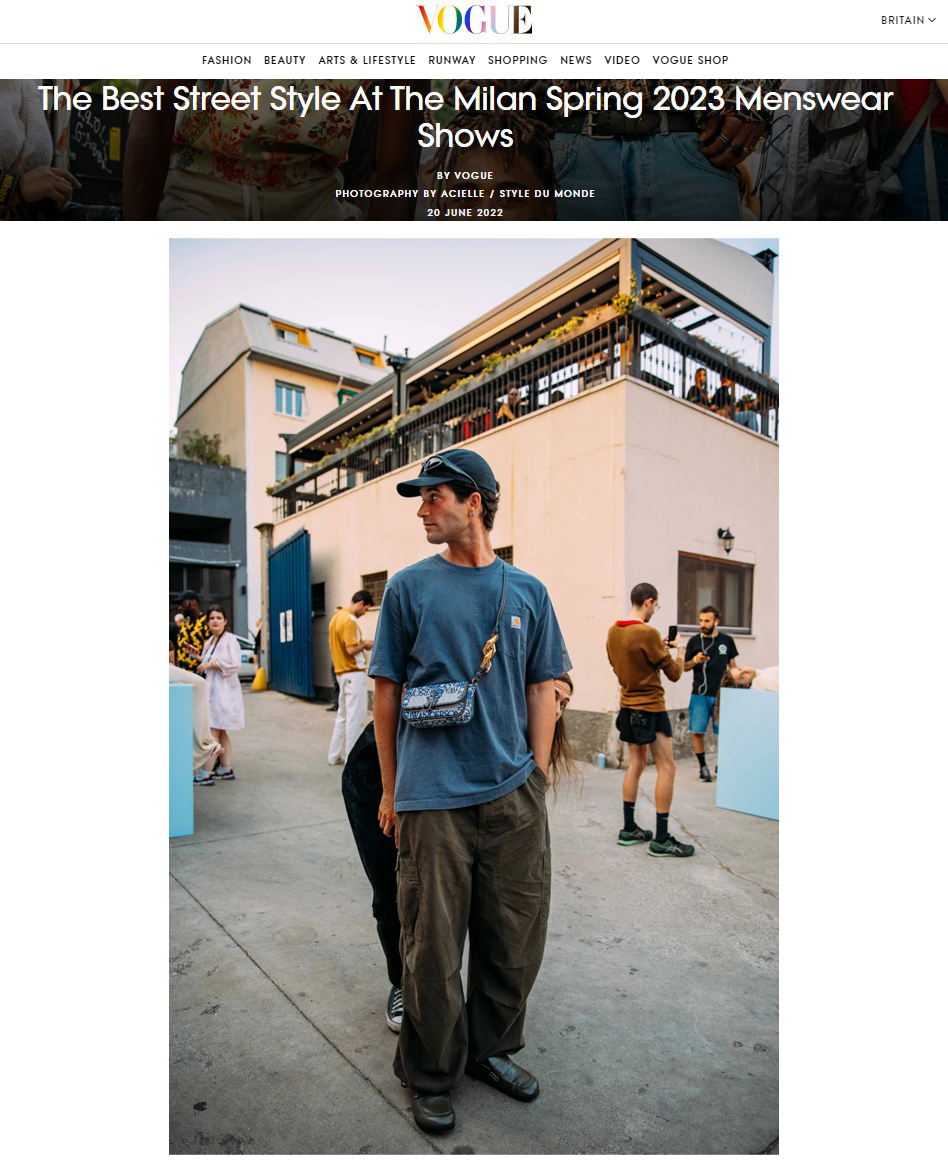Go to the Fashion section
The width and height of the screenshot is (948, 1172).
[227, 60]
